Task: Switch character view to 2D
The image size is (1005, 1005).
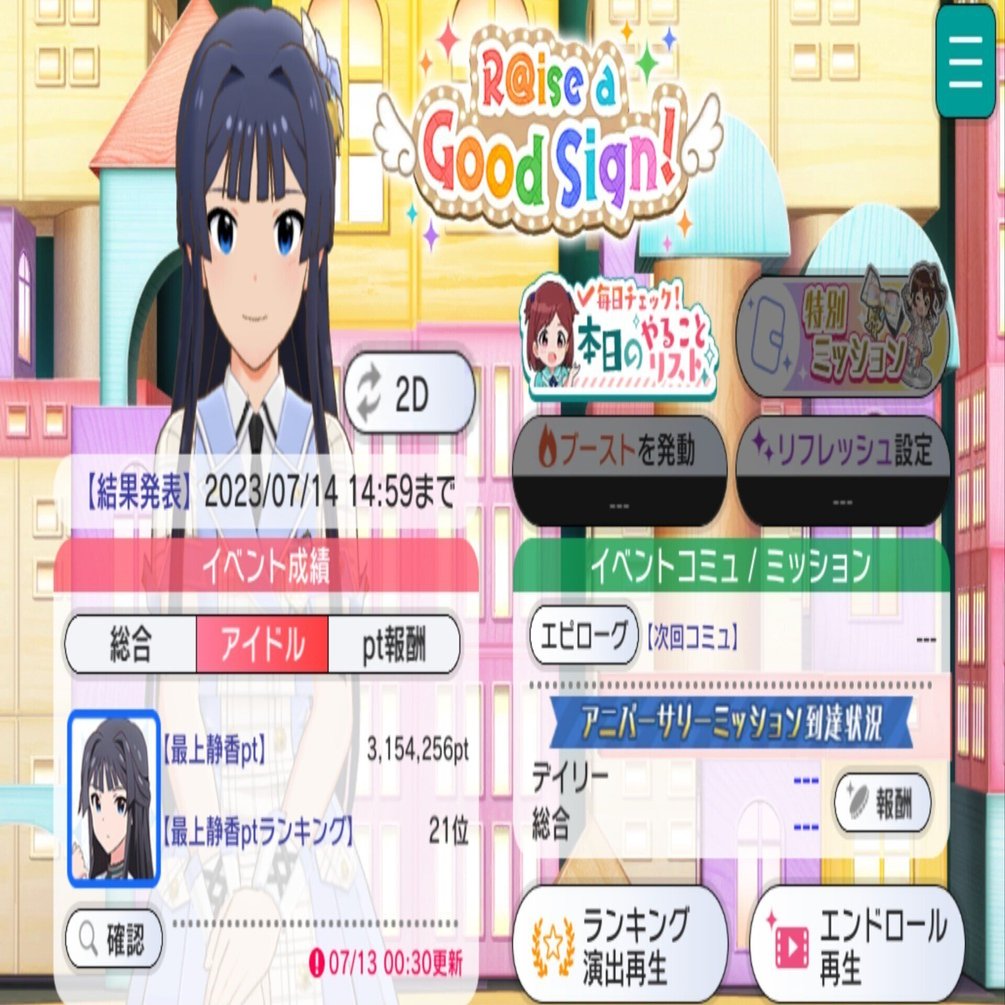Action: pyautogui.click(x=408, y=395)
